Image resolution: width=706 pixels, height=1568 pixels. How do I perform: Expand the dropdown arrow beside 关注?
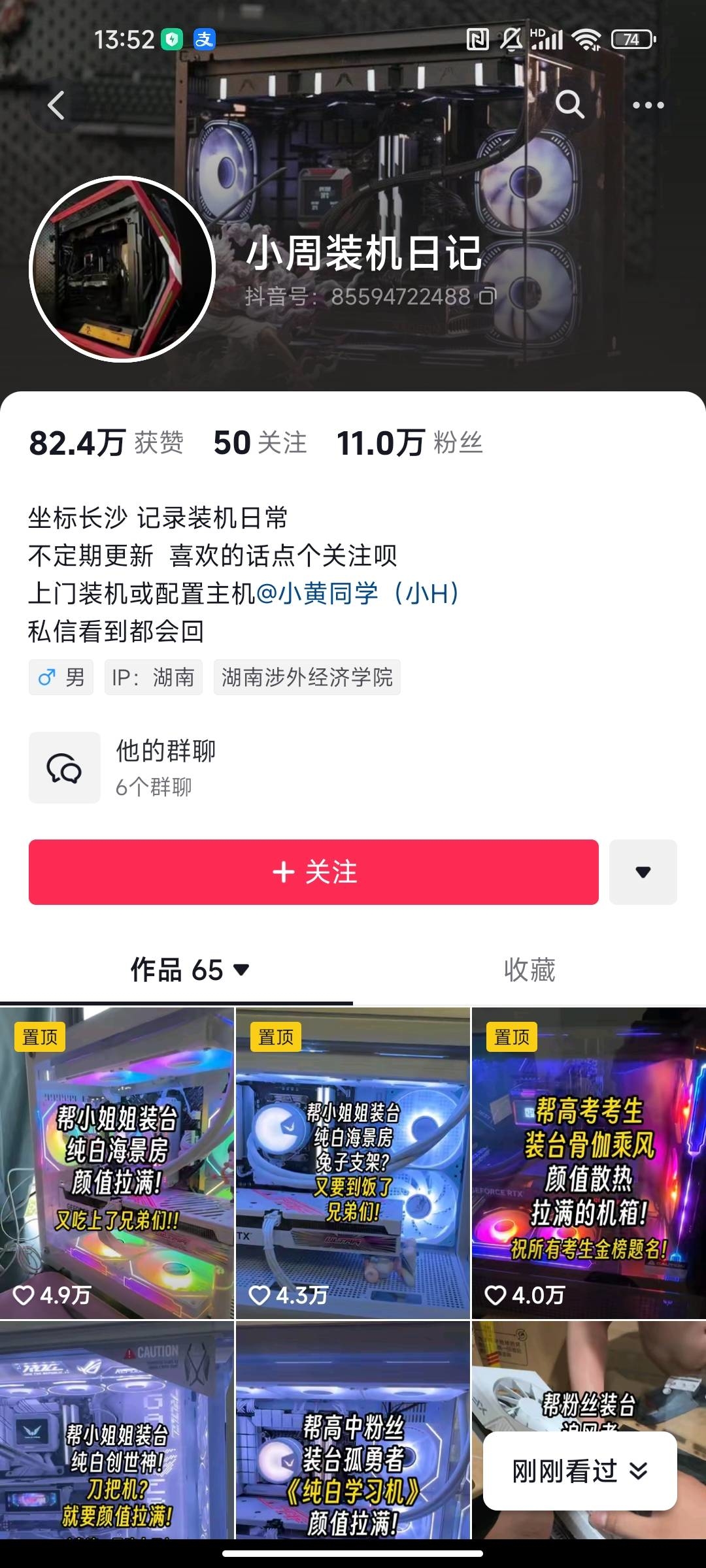[643, 872]
